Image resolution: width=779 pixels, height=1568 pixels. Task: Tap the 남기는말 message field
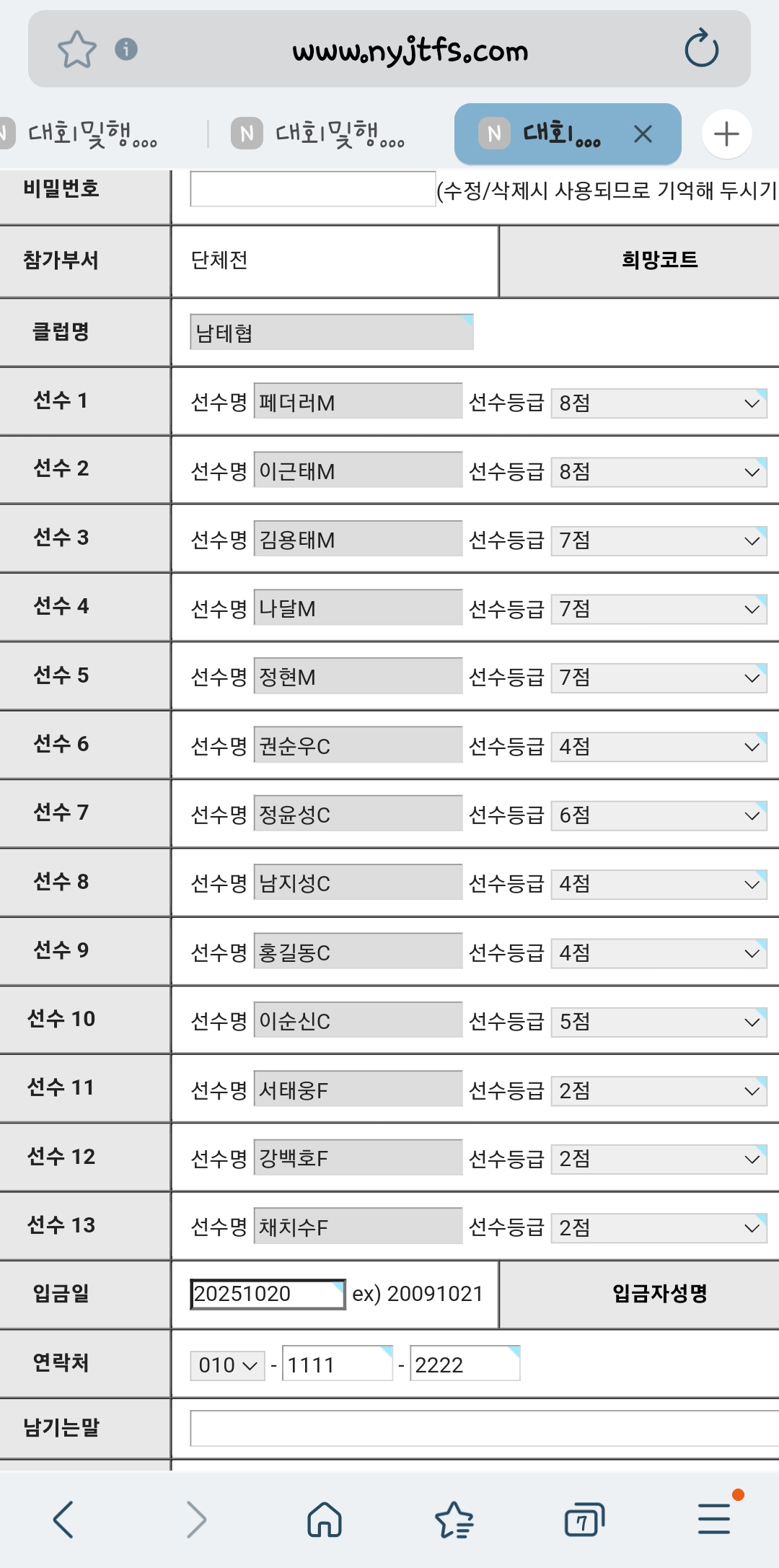point(483,1429)
